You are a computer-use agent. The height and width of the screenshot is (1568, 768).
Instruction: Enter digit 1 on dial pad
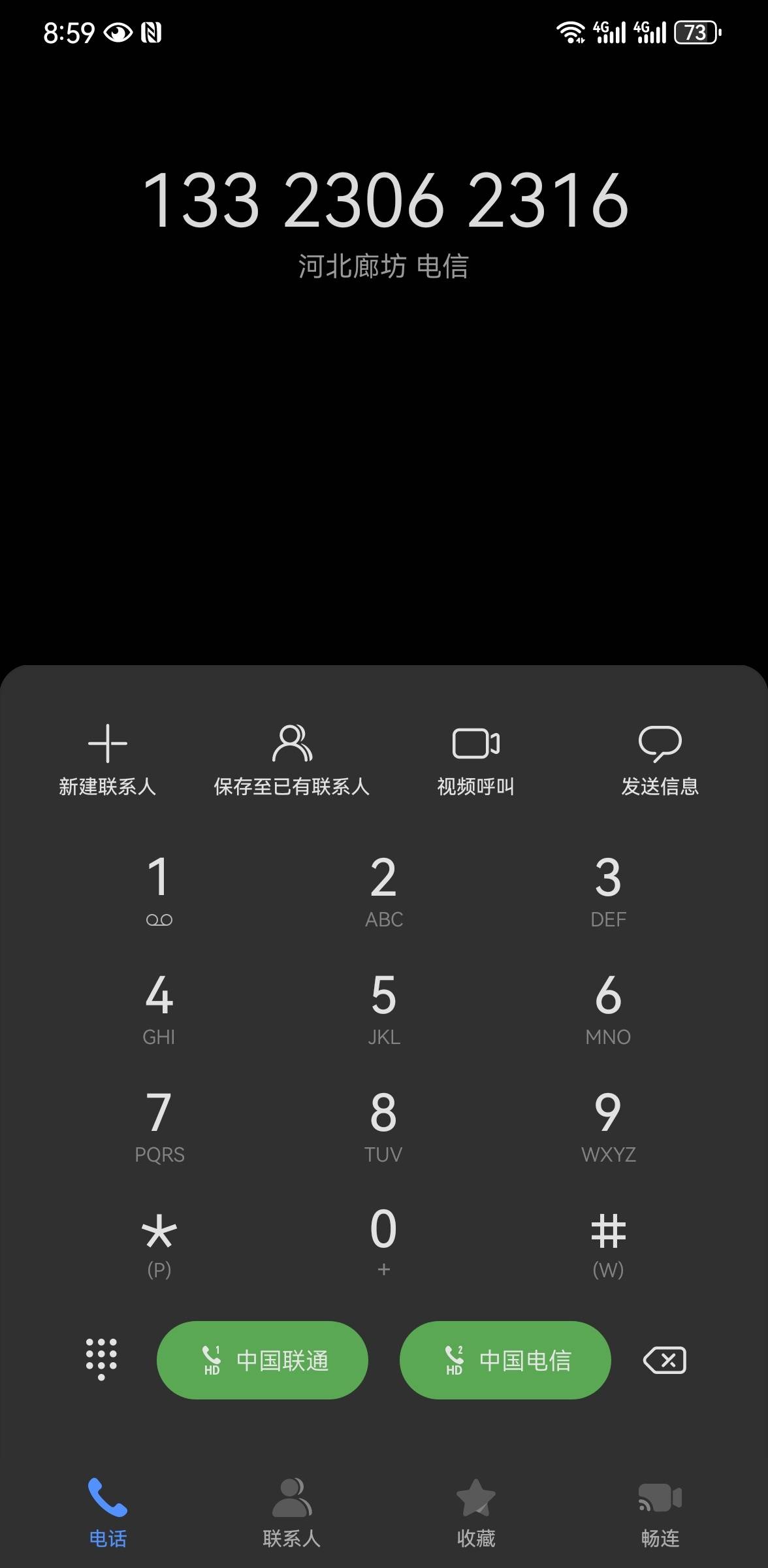pos(159,890)
